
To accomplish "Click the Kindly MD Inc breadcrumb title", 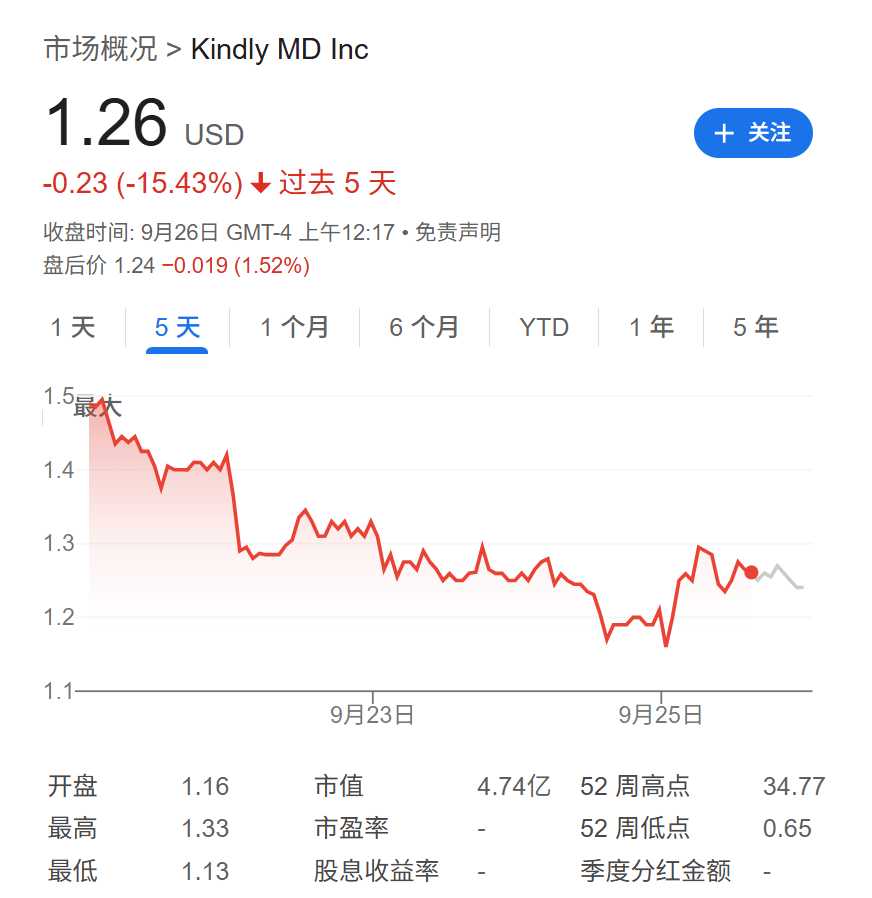I will click(x=280, y=48).
